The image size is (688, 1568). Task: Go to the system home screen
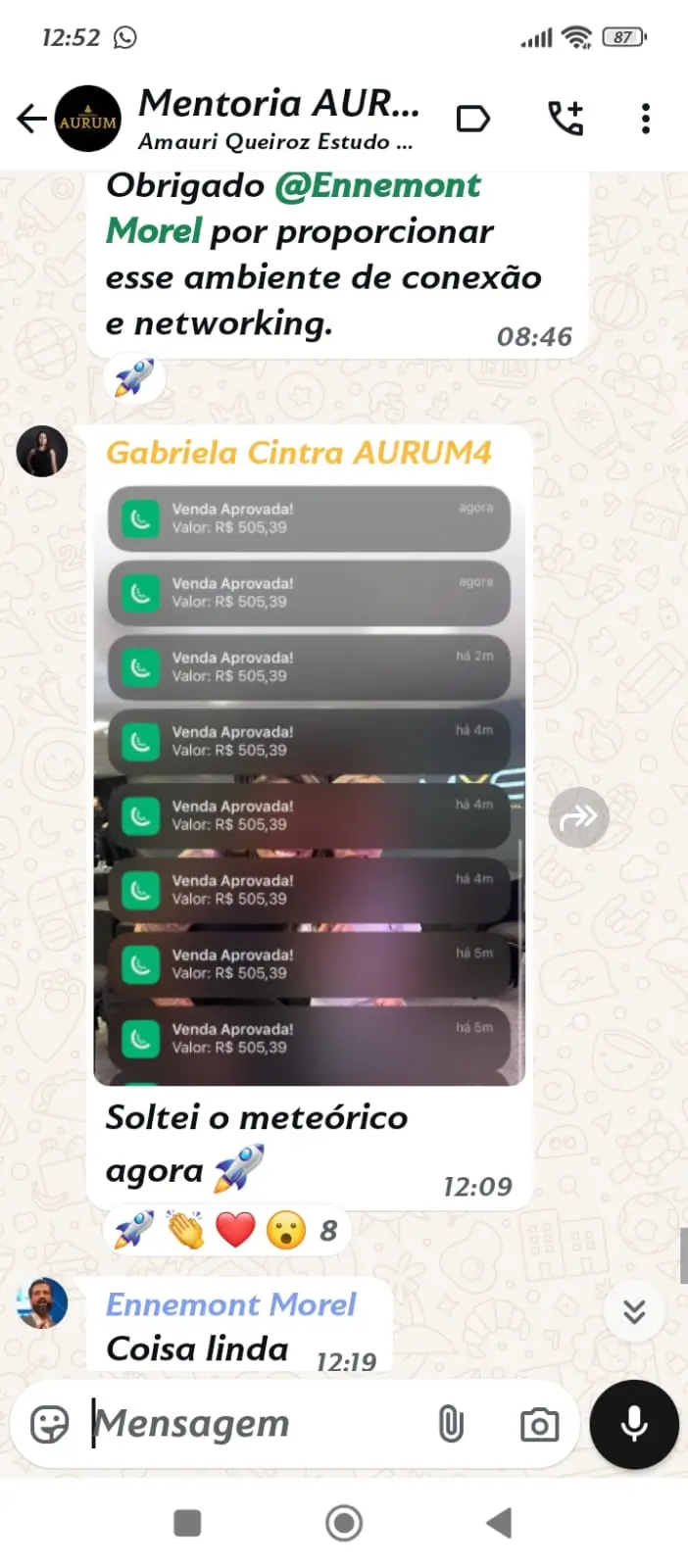(x=344, y=1523)
